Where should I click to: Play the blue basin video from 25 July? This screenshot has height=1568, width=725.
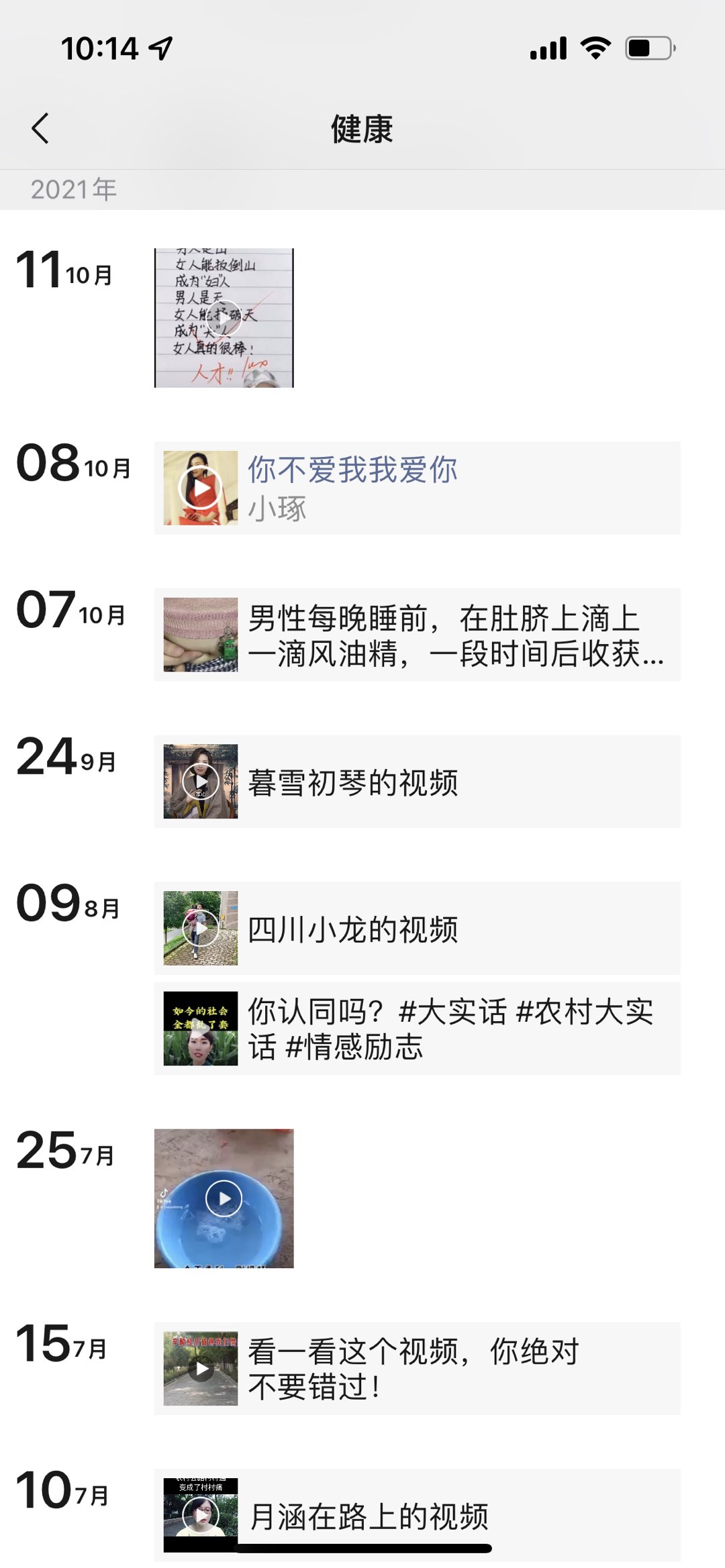pos(224,1198)
